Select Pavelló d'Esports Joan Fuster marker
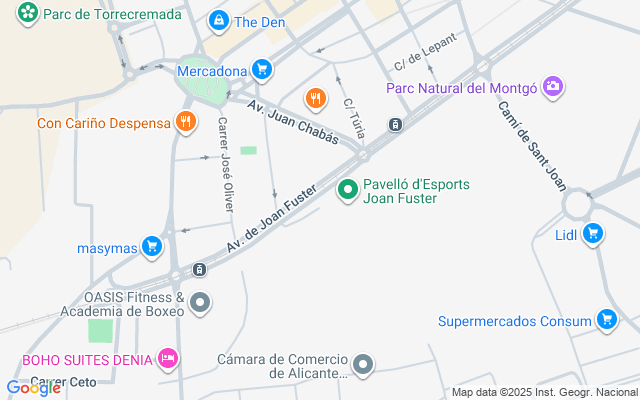This screenshot has height=400, width=640. [x=348, y=189]
